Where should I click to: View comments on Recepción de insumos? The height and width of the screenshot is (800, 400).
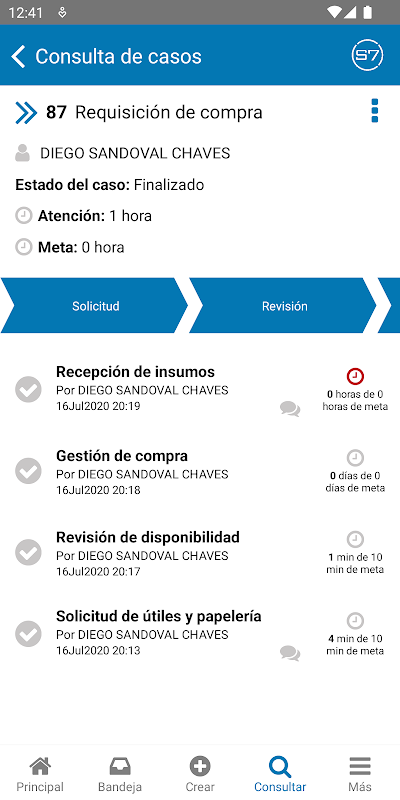click(x=290, y=409)
